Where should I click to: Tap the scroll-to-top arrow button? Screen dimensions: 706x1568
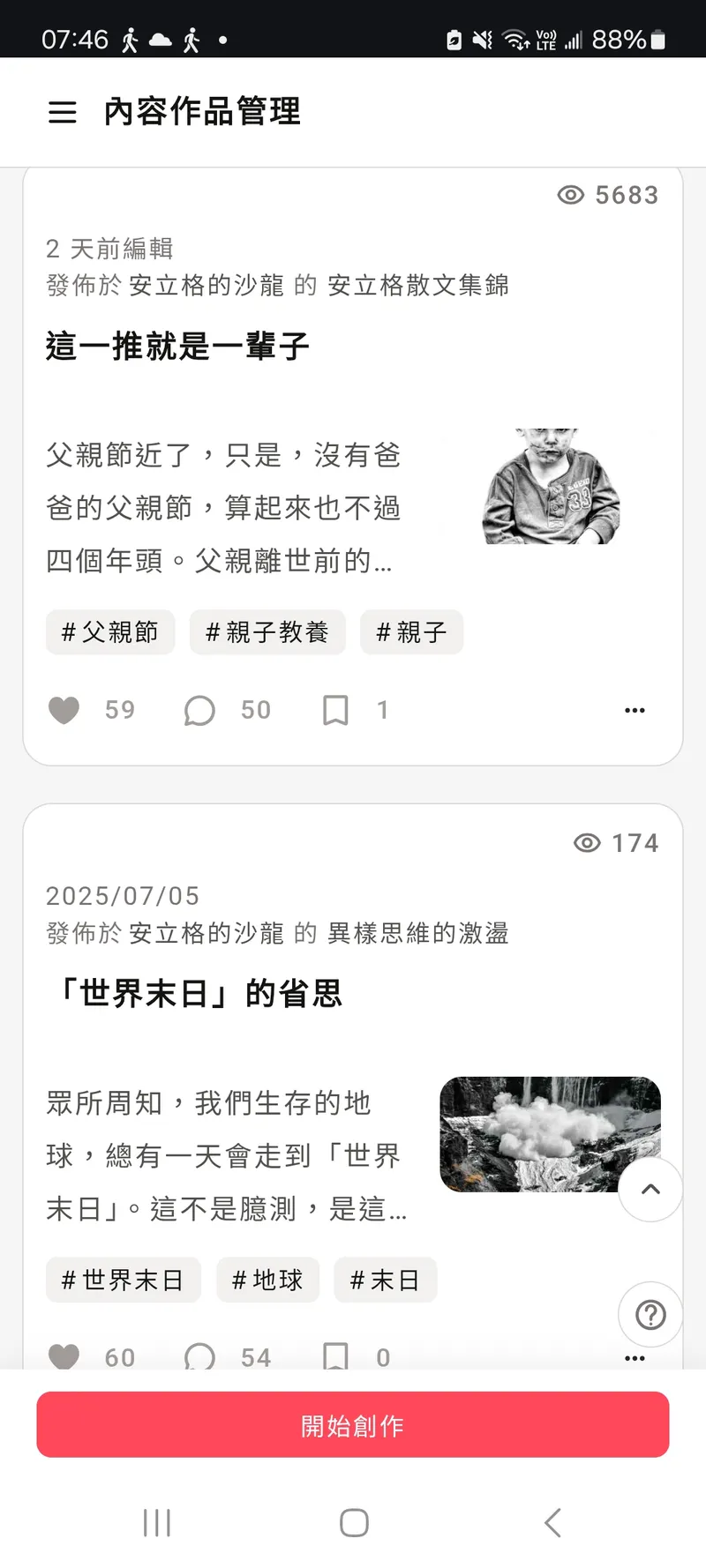pyautogui.click(x=650, y=1190)
